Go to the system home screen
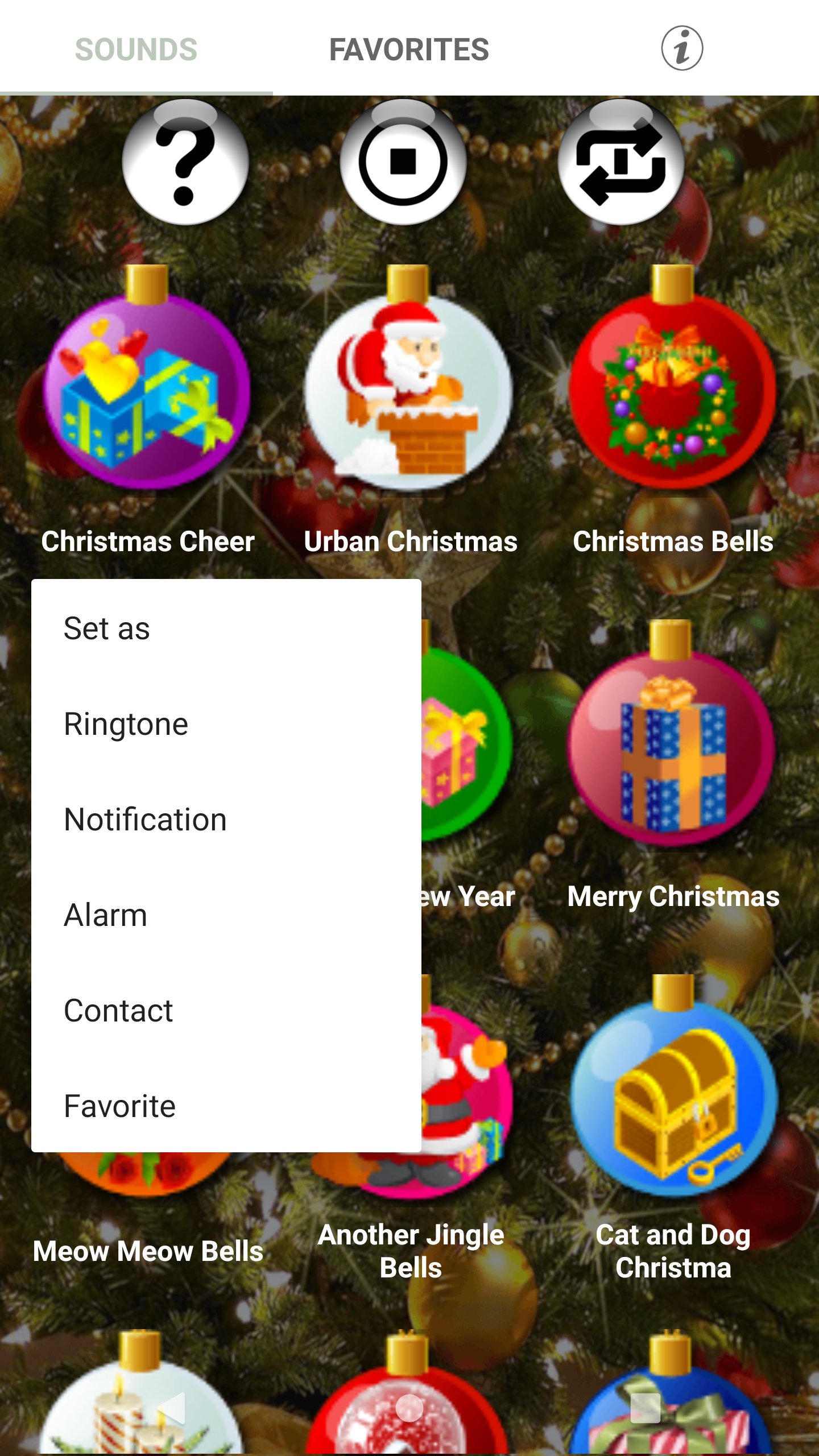 click(409, 1408)
